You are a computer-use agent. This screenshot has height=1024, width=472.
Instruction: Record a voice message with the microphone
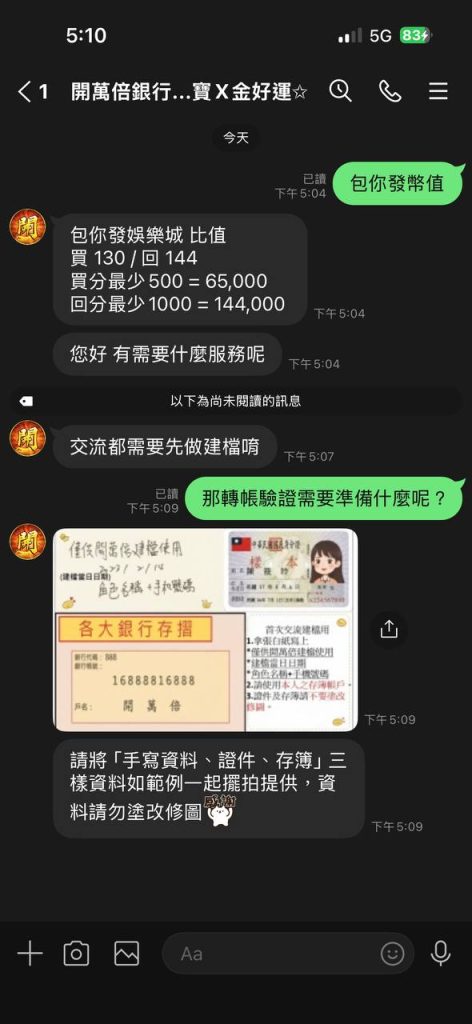tap(441, 954)
